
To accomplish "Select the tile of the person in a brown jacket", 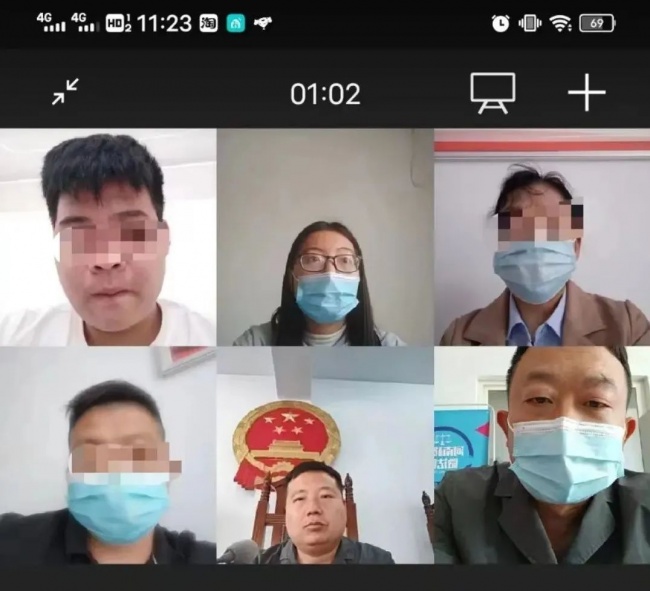I will (x=541, y=237).
